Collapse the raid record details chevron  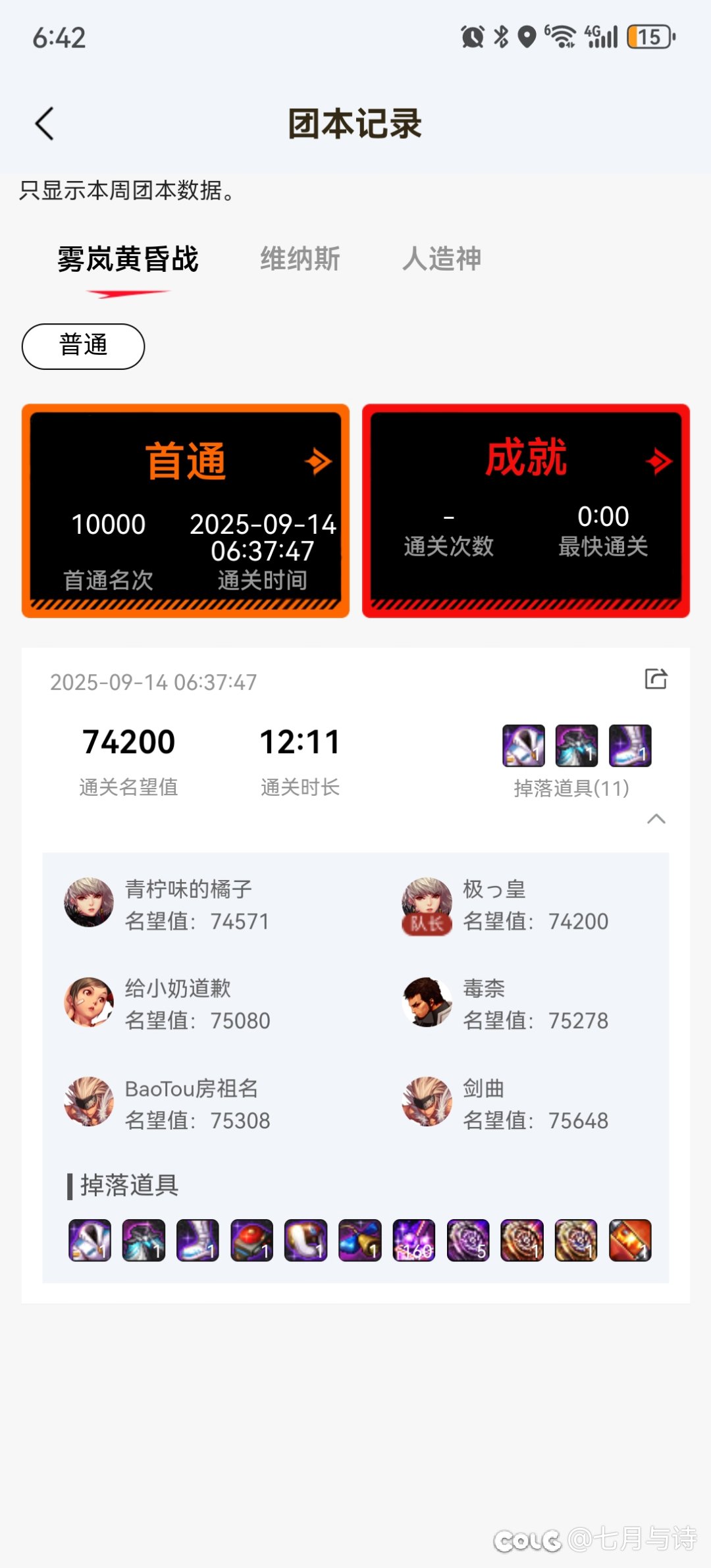click(656, 819)
